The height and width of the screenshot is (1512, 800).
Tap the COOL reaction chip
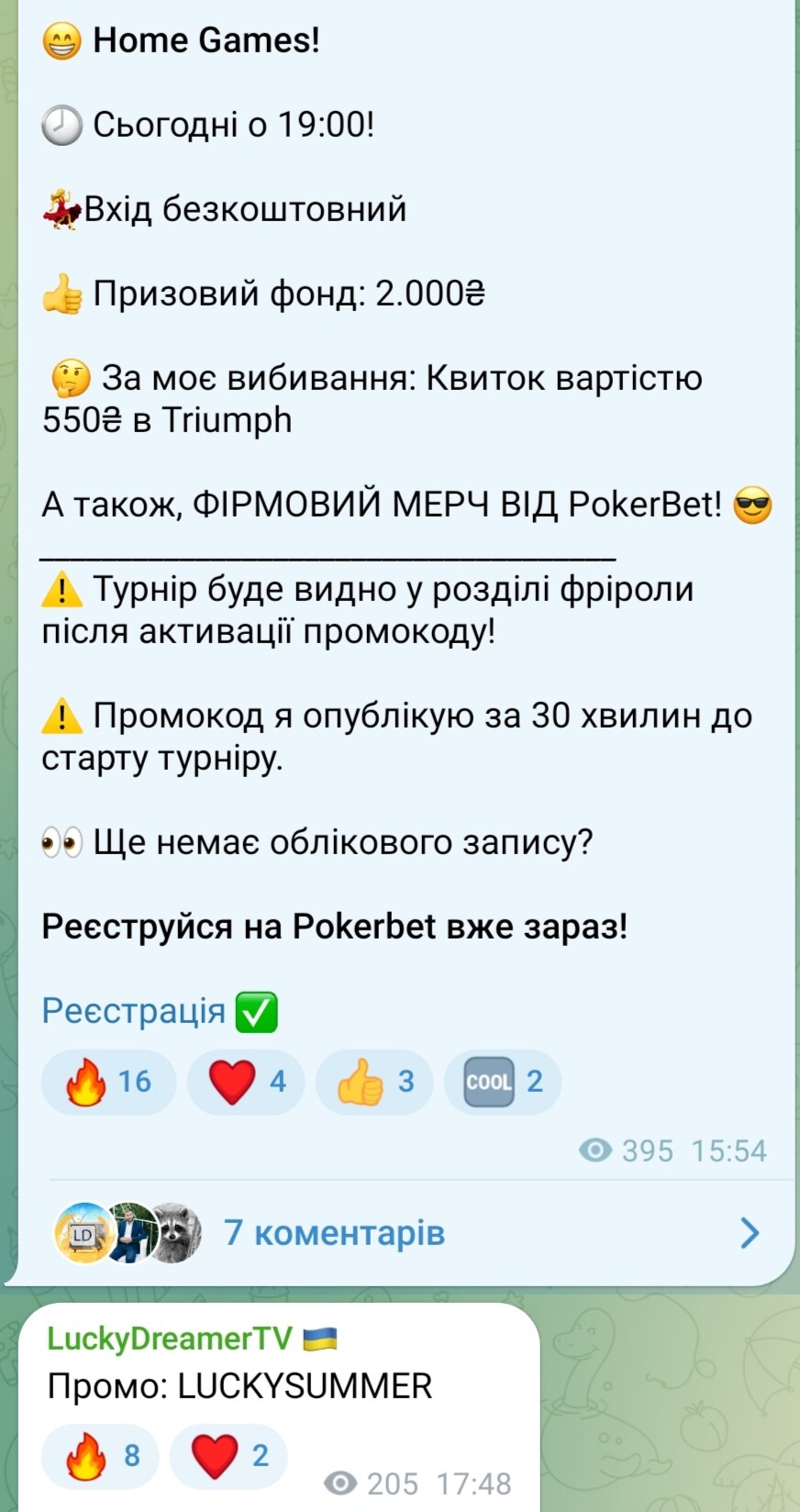click(x=503, y=1082)
